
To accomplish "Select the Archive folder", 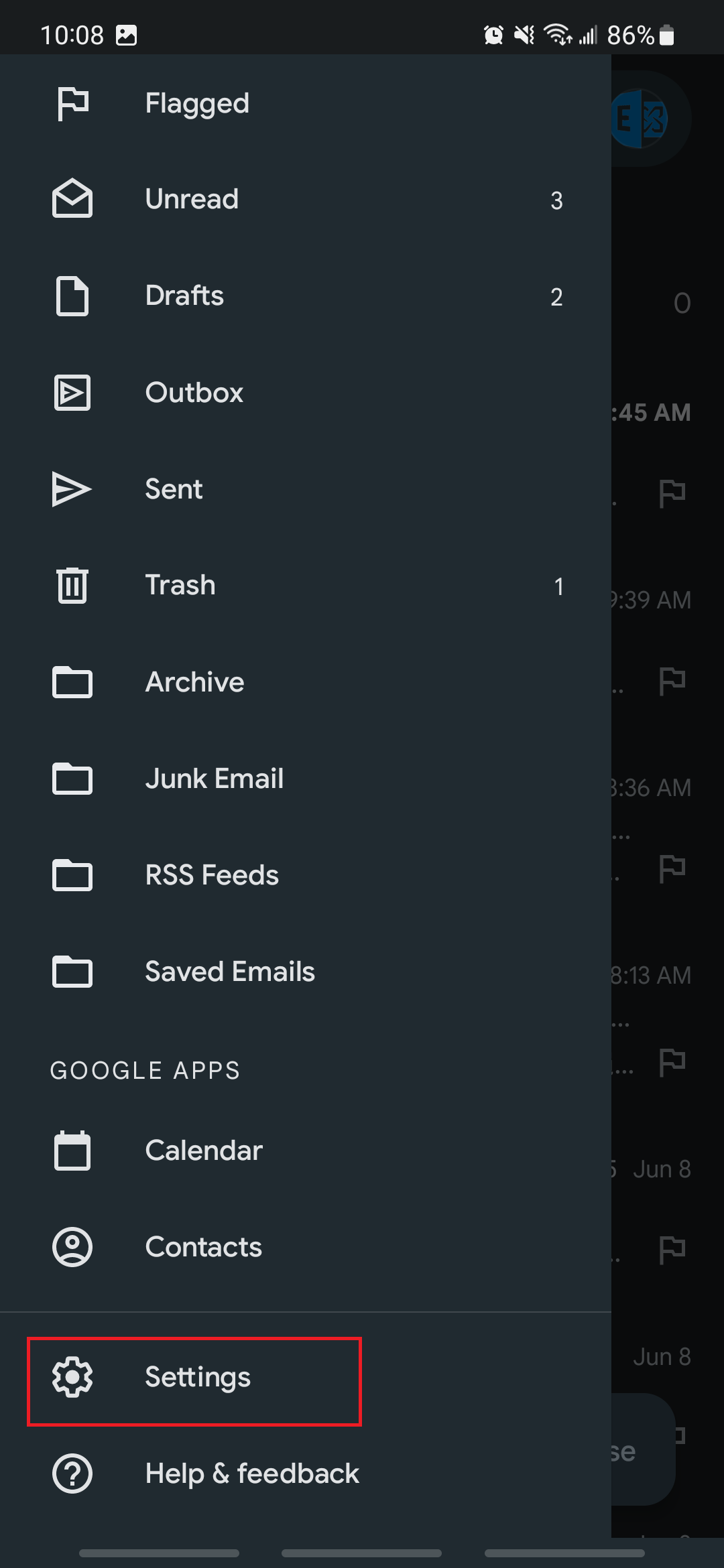I will point(194,682).
